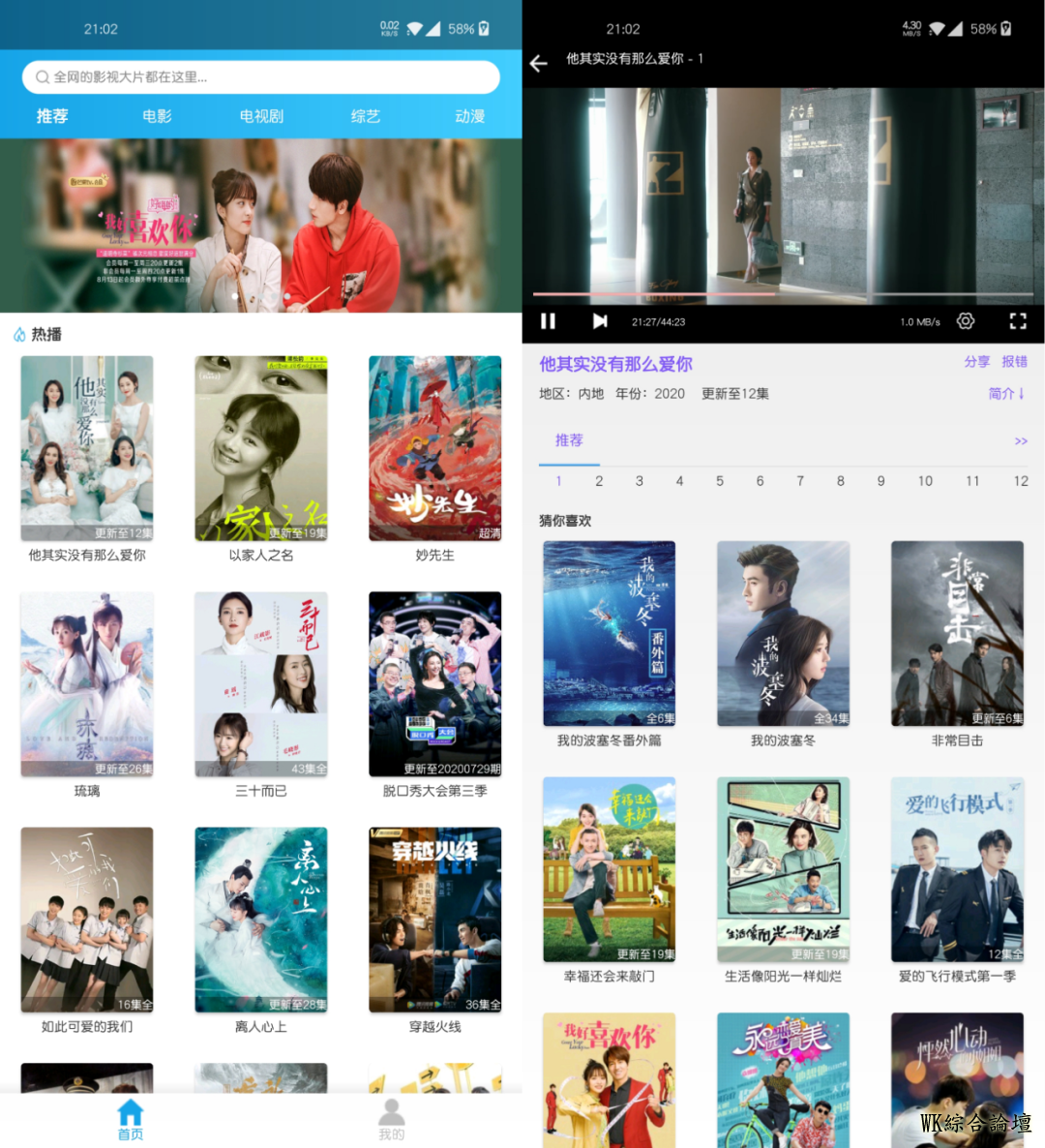Select the 综艺 category tab
The image size is (1045, 1148).
(x=365, y=116)
